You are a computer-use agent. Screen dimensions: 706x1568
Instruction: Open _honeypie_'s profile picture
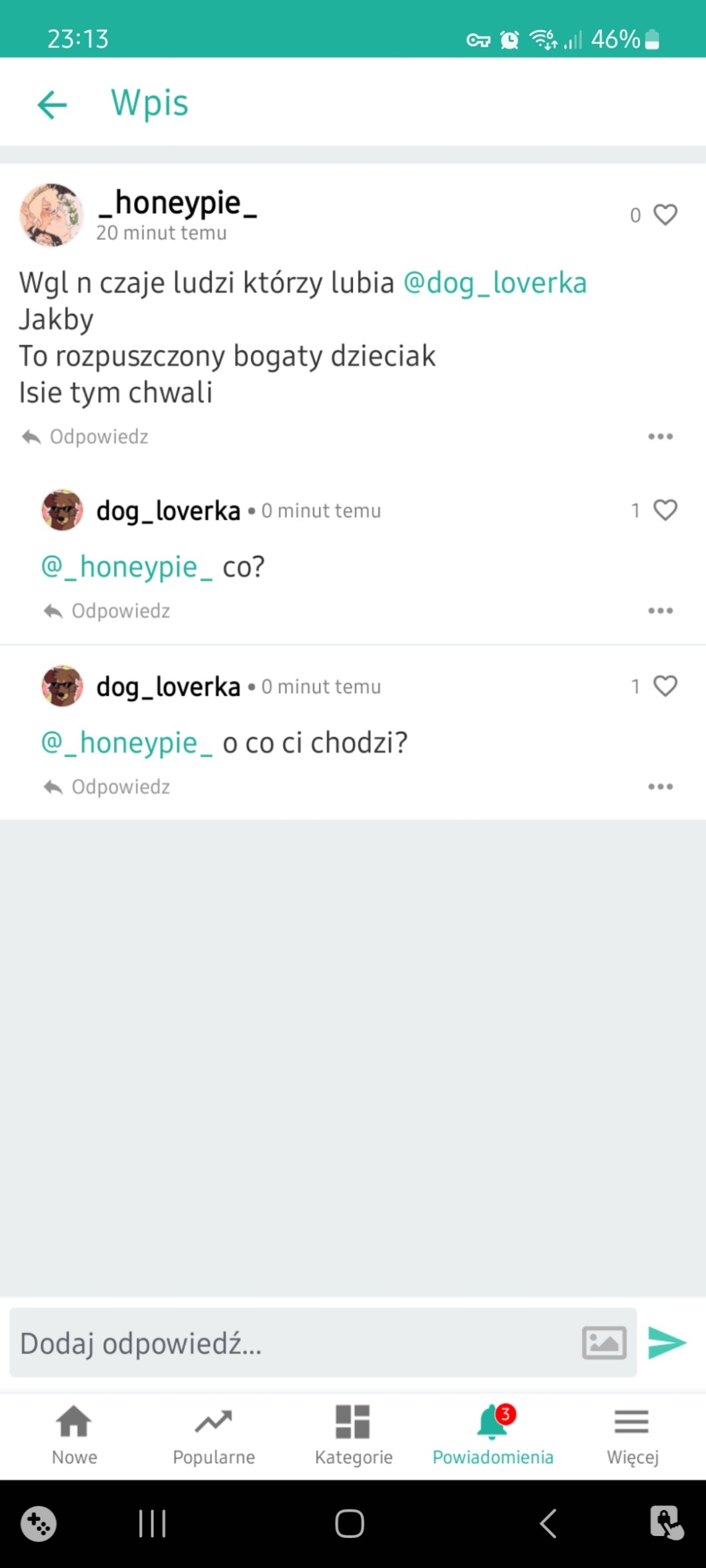(52, 215)
